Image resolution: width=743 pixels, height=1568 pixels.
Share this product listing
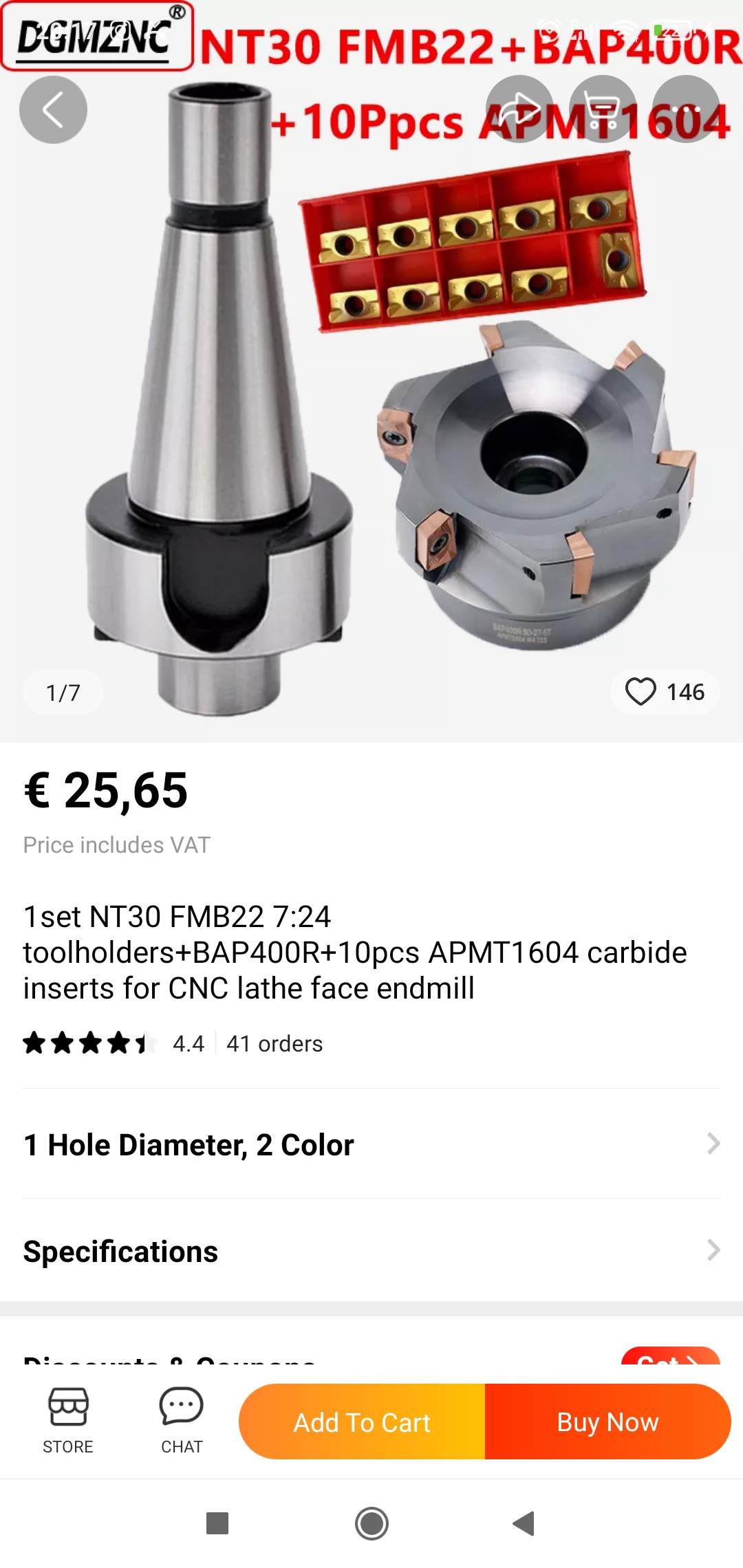click(x=519, y=109)
